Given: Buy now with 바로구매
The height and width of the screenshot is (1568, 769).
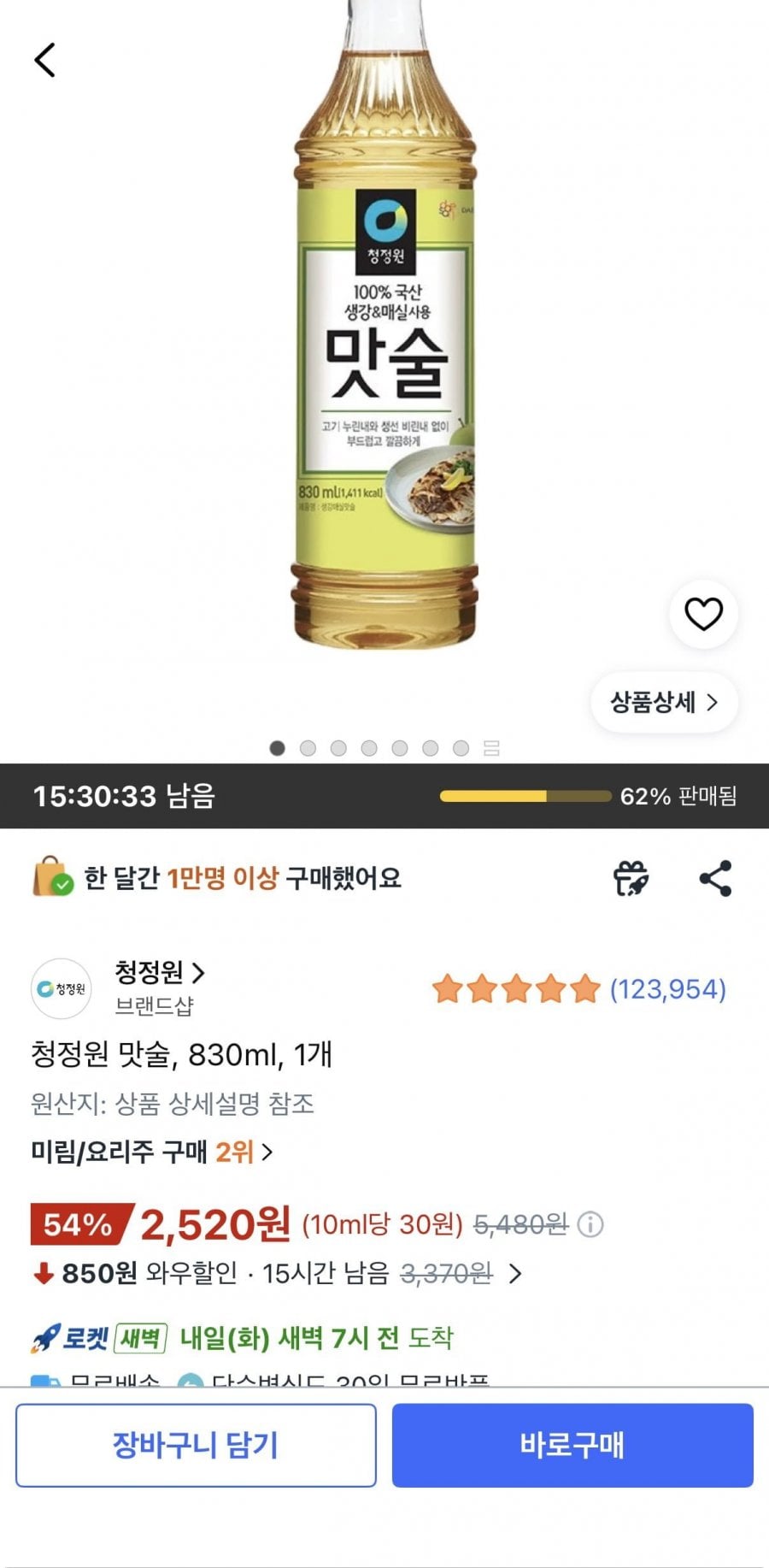Looking at the screenshot, I should (x=572, y=1445).
